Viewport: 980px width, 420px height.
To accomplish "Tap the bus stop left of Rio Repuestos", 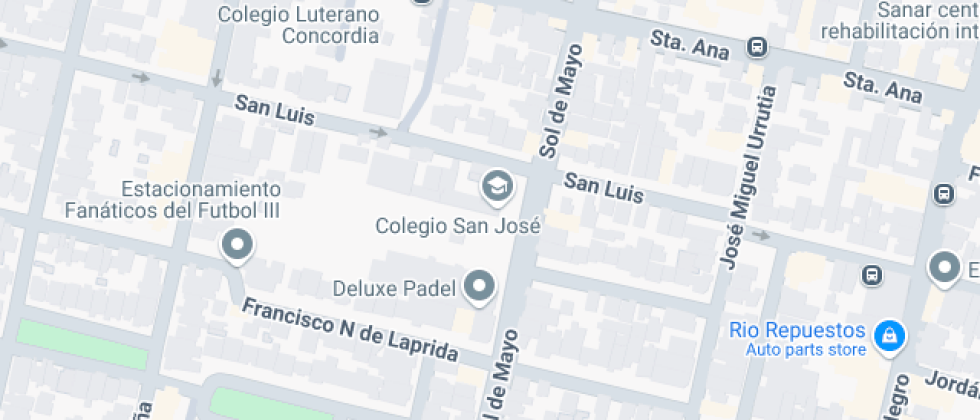I will (872, 274).
